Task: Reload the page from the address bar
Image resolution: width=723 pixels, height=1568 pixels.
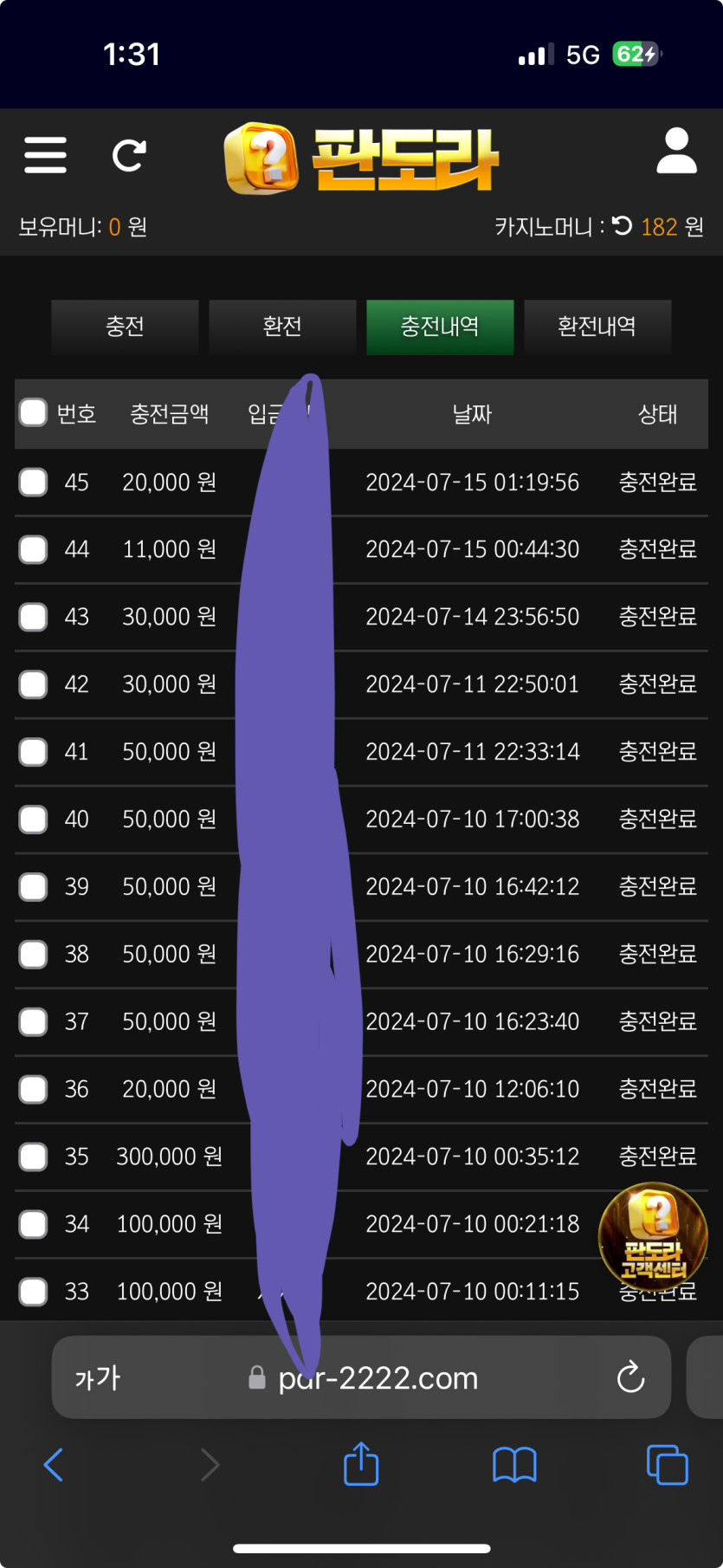Action: click(630, 1377)
